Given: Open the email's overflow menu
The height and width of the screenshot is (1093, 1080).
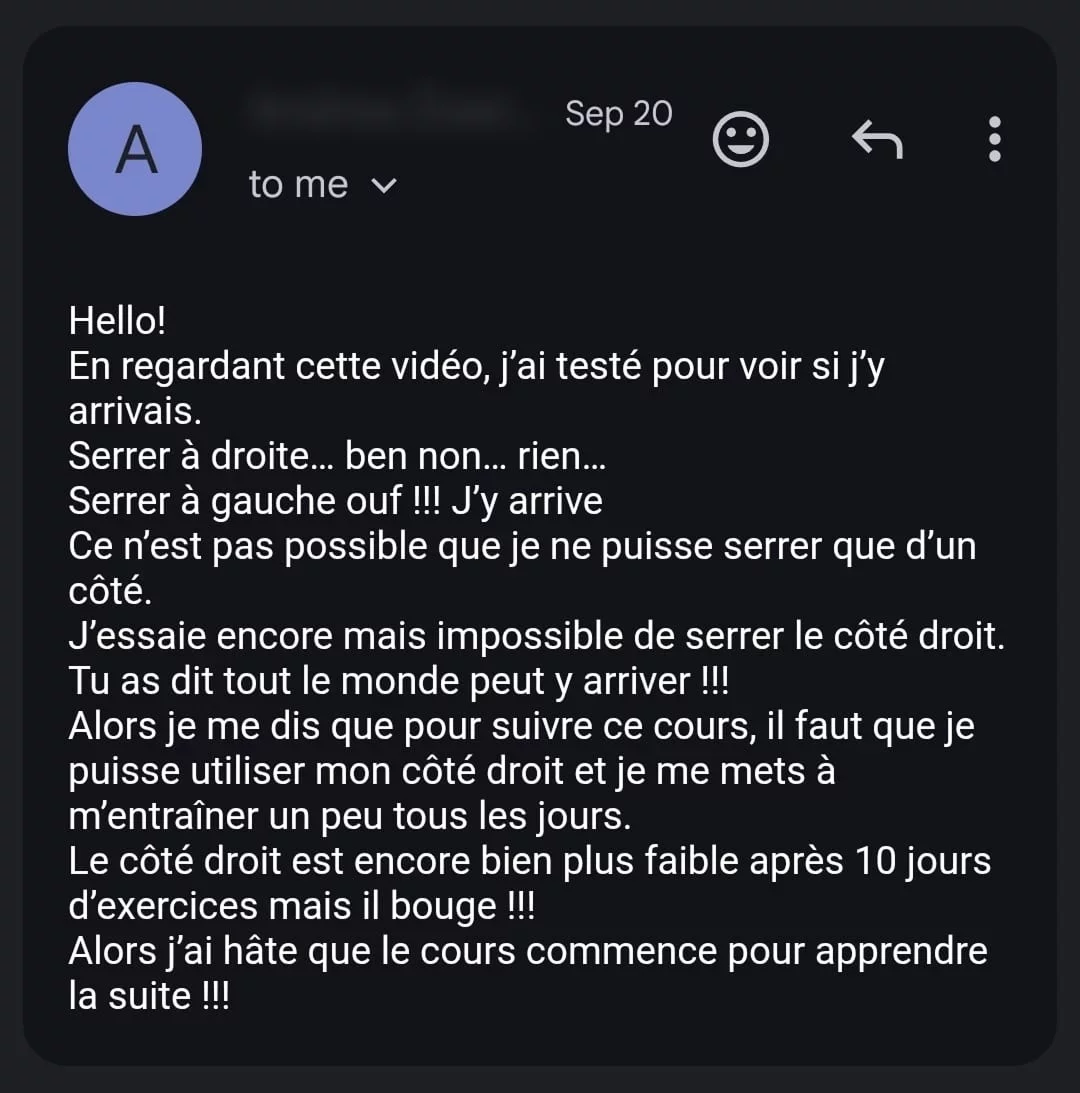Looking at the screenshot, I should click(x=994, y=139).
